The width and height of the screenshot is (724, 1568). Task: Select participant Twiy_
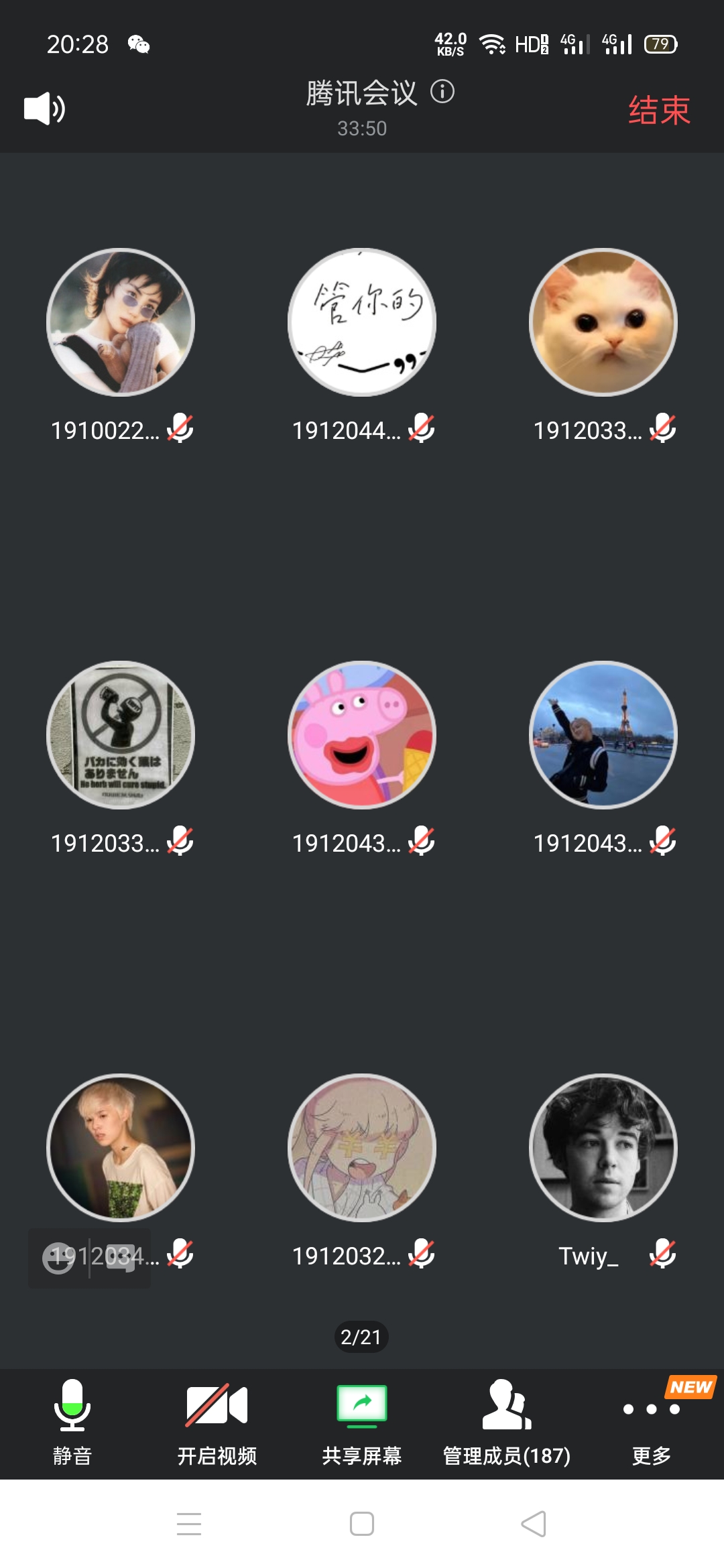[x=603, y=1148]
